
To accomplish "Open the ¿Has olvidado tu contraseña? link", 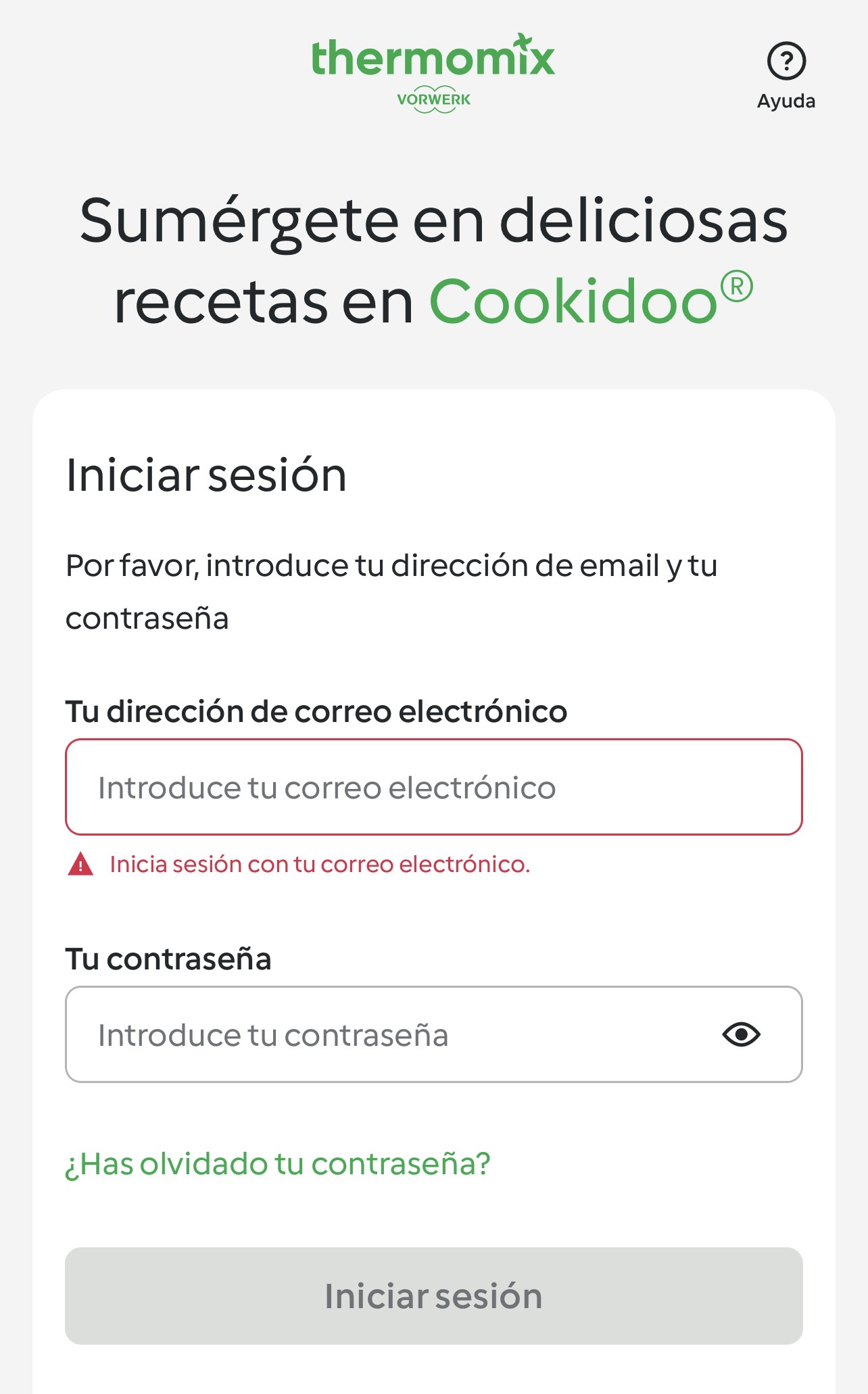I will [x=277, y=1164].
